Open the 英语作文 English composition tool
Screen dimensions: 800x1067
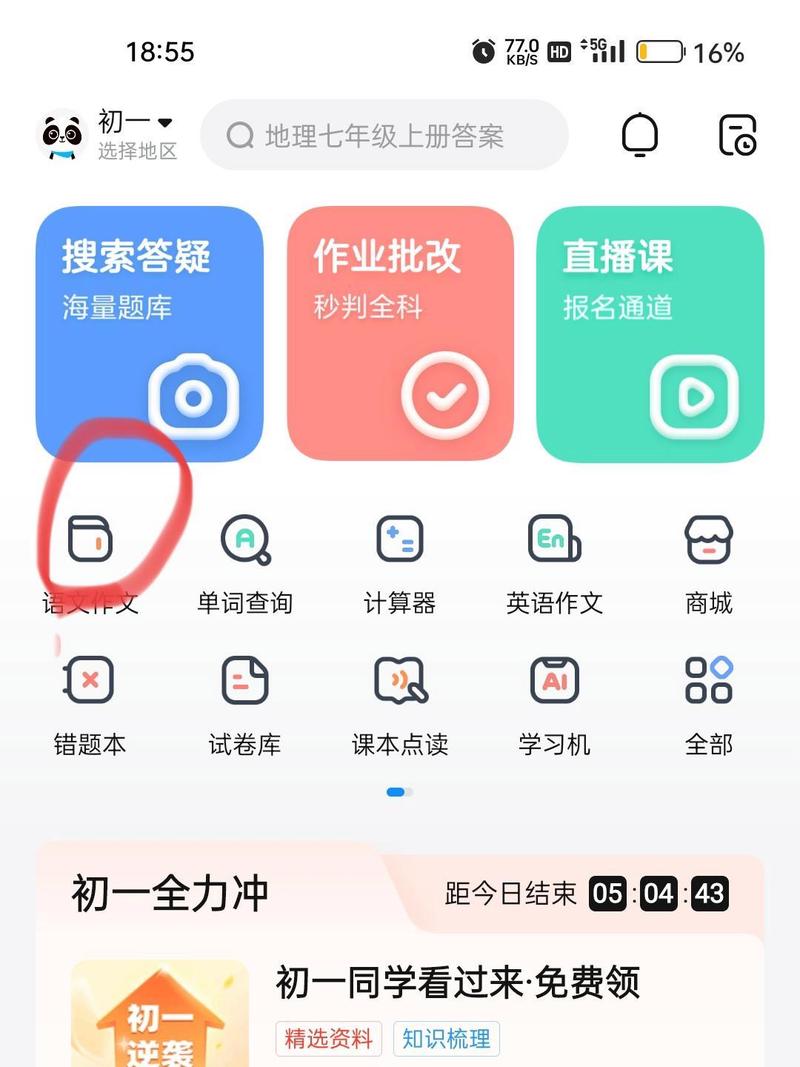point(554,538)
